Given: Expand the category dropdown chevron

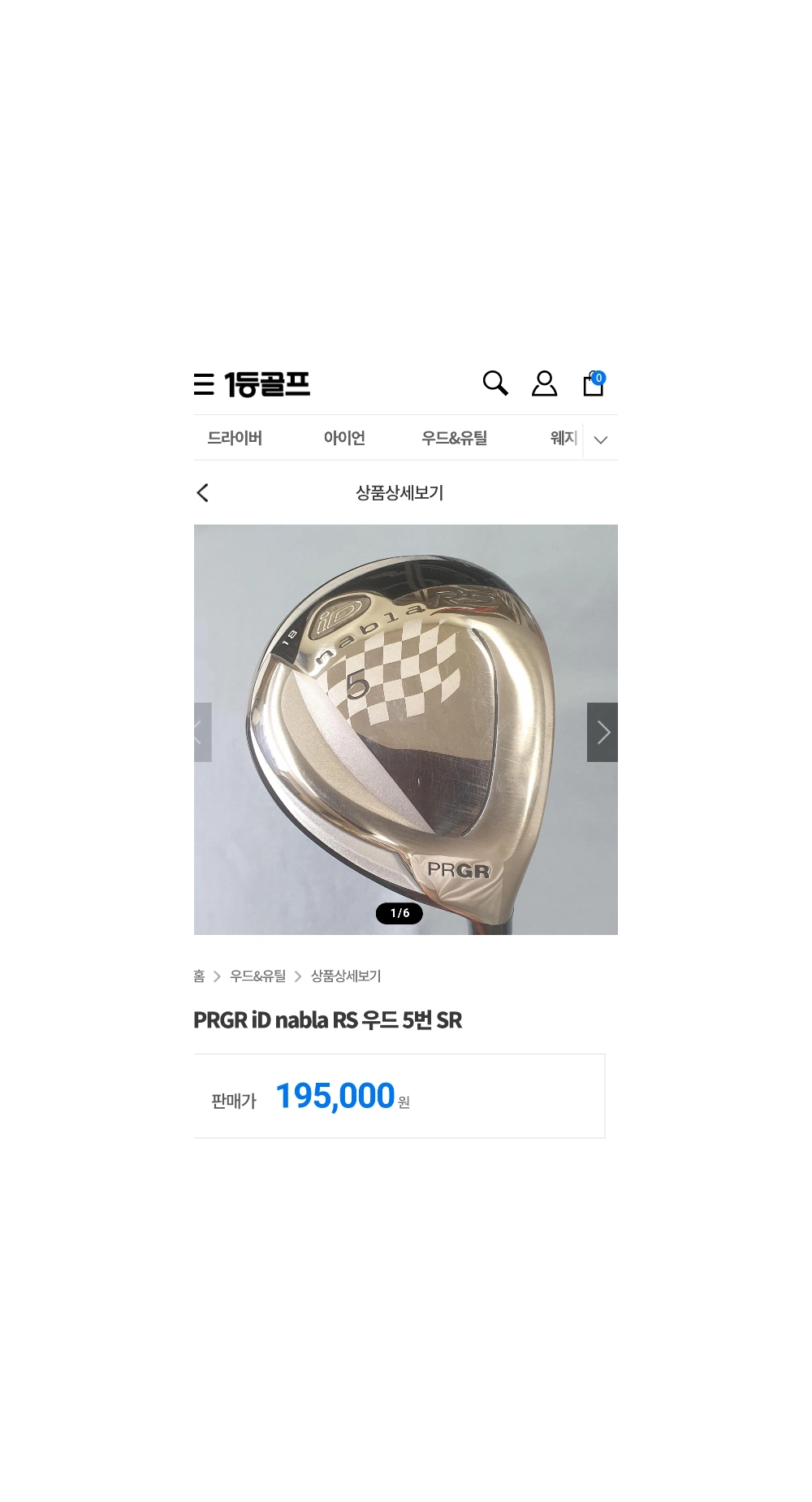Looking at the screenshot, I should click(601, 439).
